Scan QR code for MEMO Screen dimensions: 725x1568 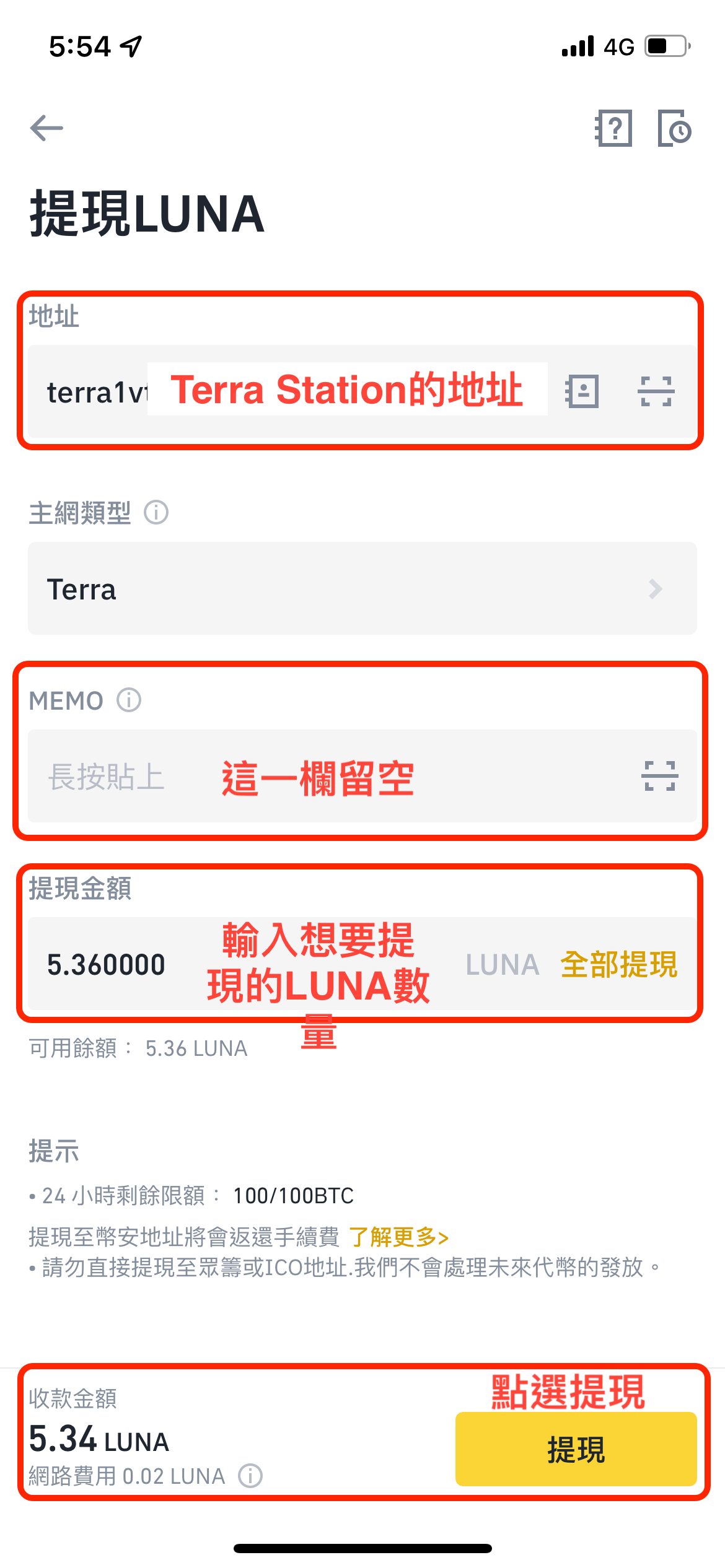click(660, 776)
